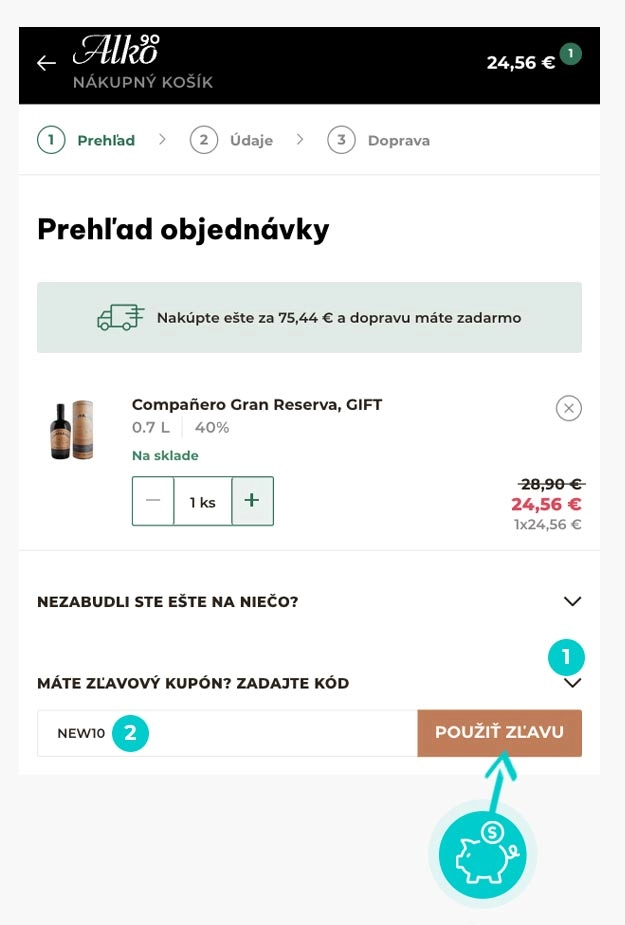Apply the coupon with Použiť zľavu
The height and width of the screenshot is (925, 625).
pyautogui.click(x=499, y=733)
